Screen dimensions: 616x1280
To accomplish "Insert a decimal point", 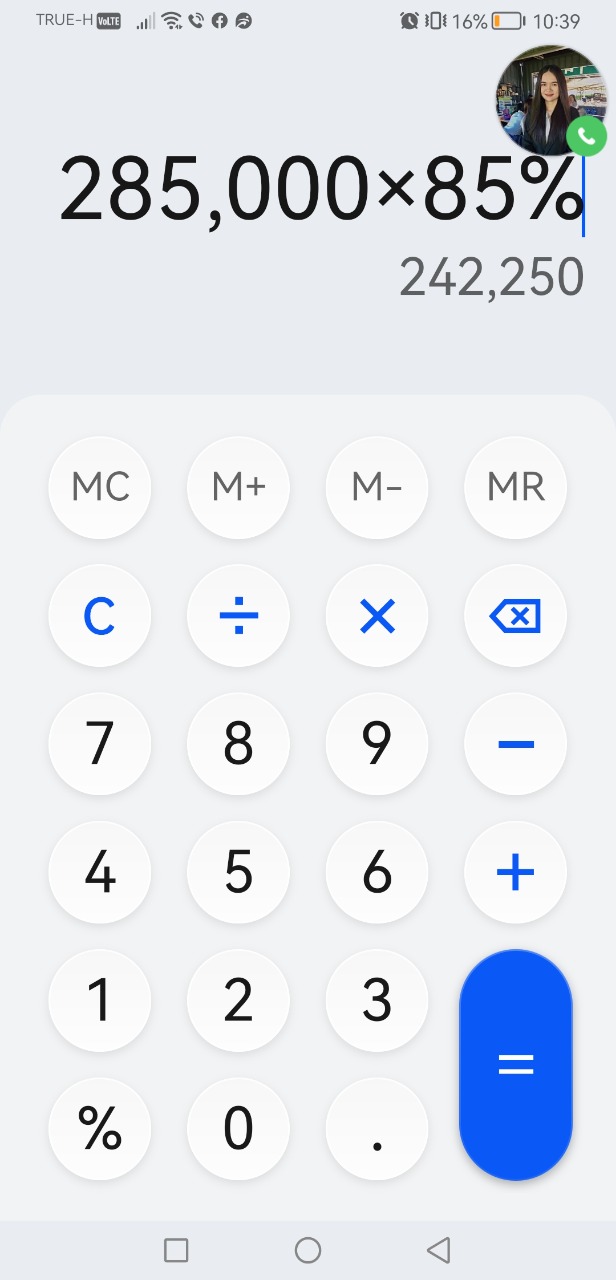I will point(377,1128).
